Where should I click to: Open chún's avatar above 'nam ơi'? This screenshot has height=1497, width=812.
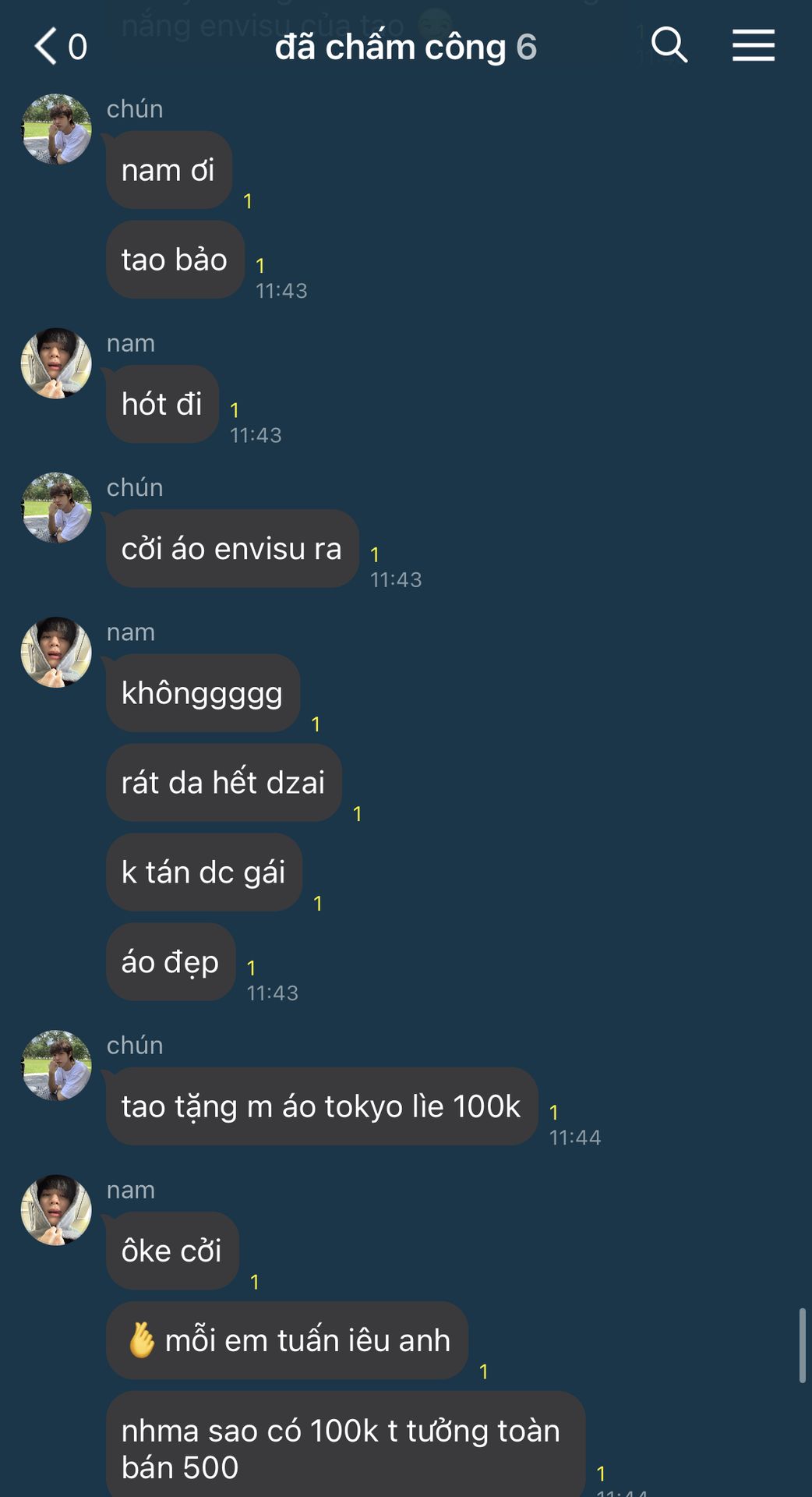[x=56, y=129]
